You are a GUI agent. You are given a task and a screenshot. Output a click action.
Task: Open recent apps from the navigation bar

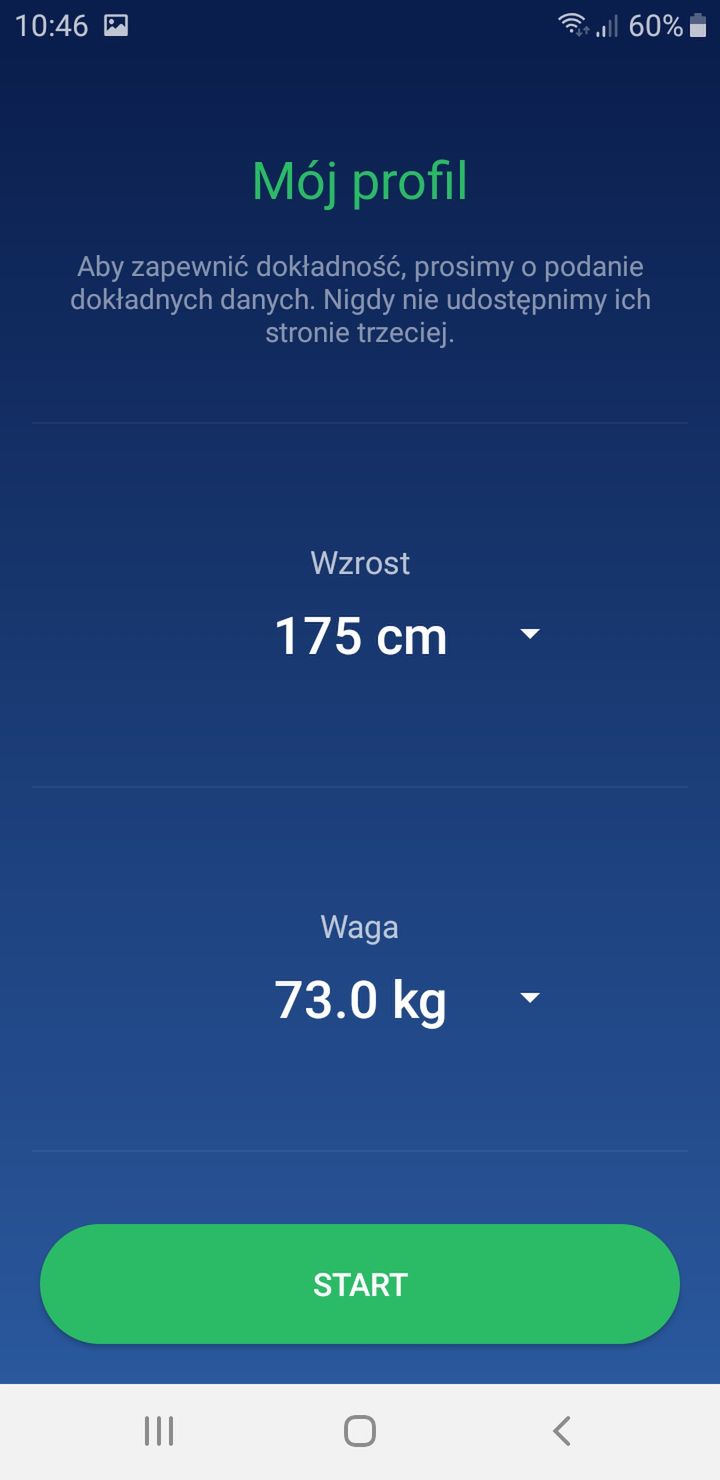coord(159,1431)
